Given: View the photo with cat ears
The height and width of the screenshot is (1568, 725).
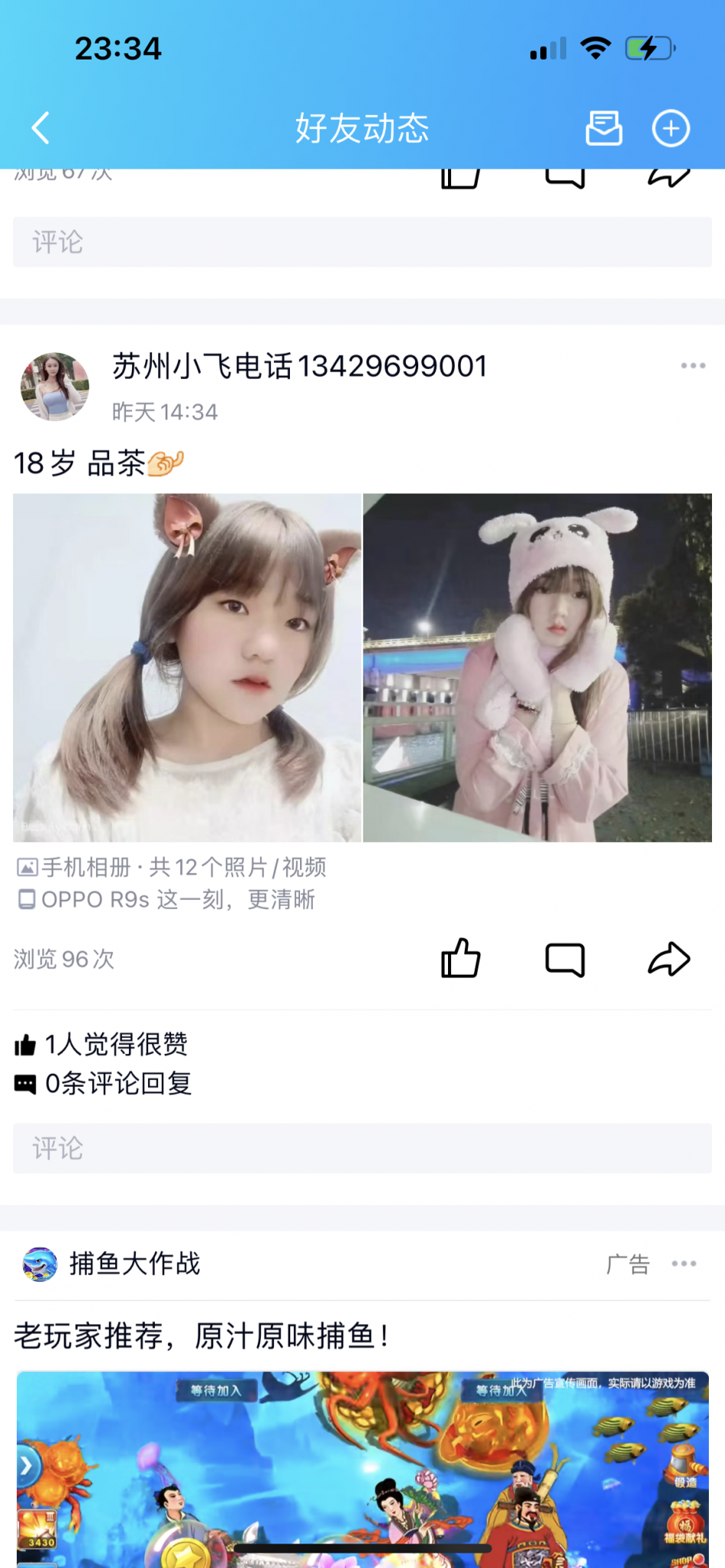Looking at the screenshot, I should pyautogui.click(x=187, y=667).
